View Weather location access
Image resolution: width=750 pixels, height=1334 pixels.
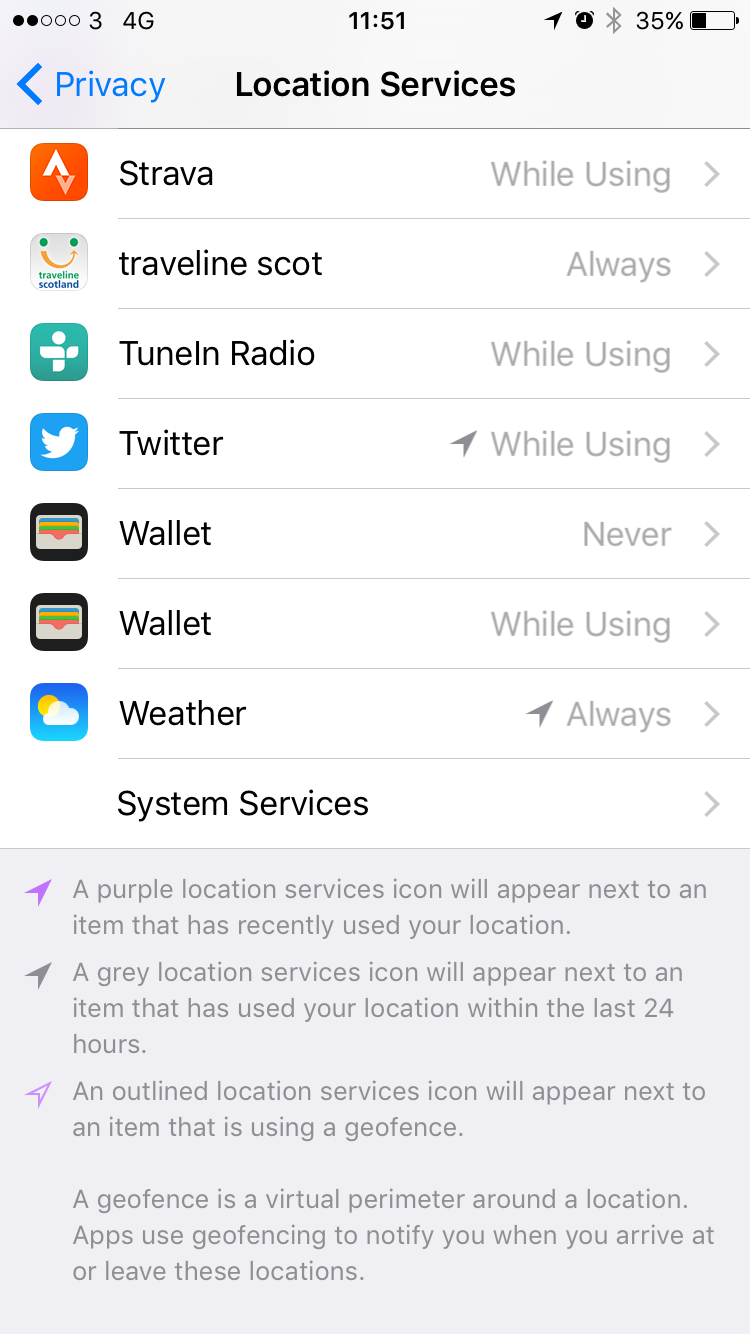375,714
